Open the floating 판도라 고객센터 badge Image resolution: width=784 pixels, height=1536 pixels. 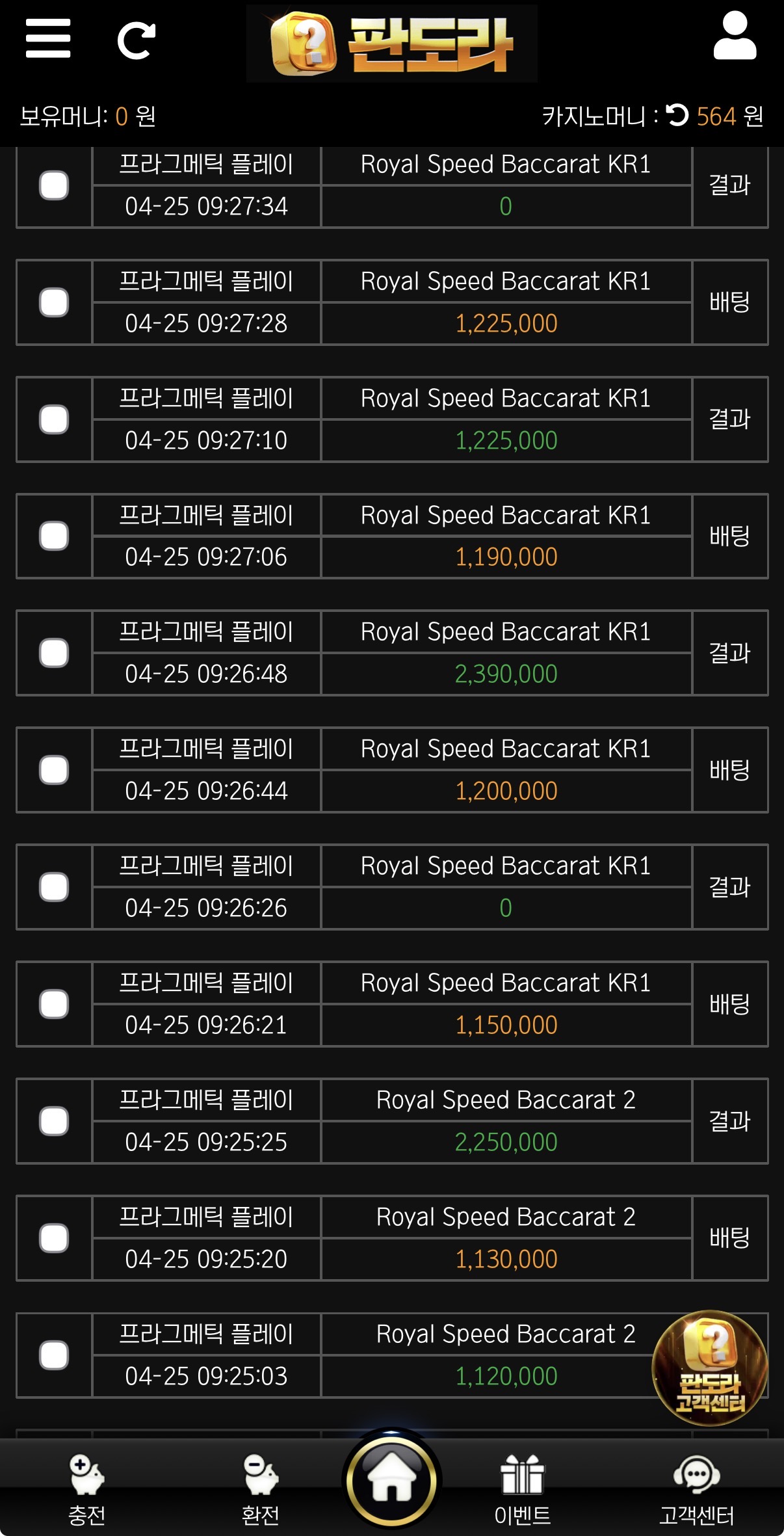(x=710, y=1367)
